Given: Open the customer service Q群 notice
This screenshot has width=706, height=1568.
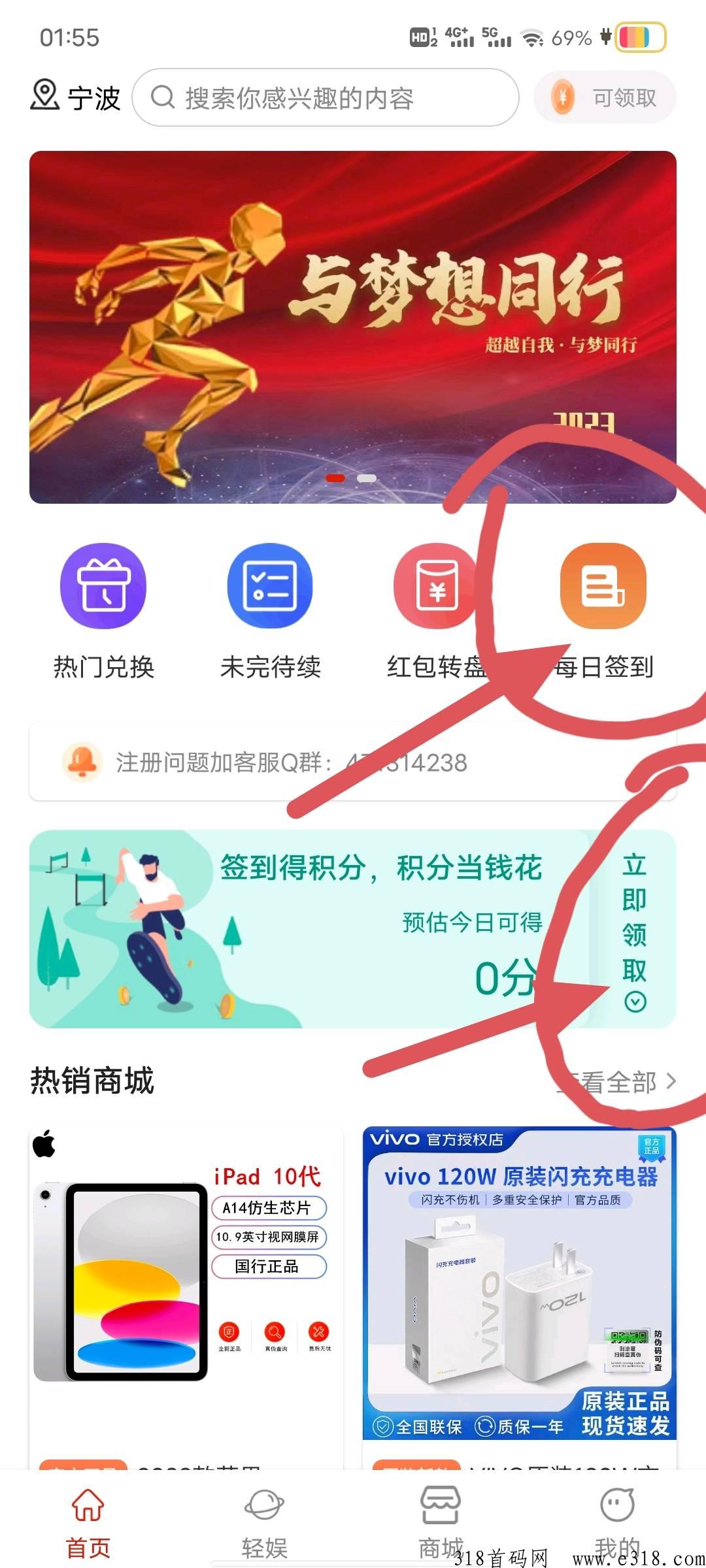Looking at the screenshot, I should pos(353,762).
